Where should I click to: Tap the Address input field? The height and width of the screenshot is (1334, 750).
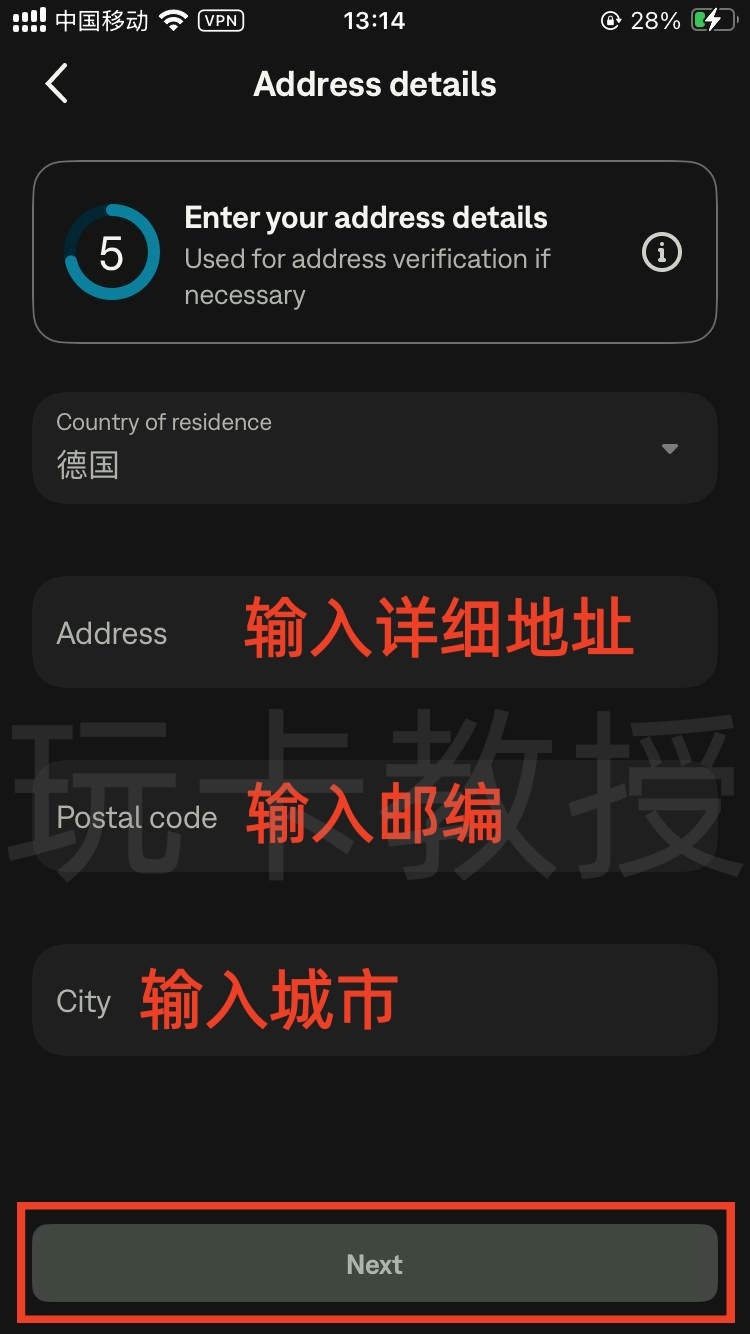pos(375,632)
